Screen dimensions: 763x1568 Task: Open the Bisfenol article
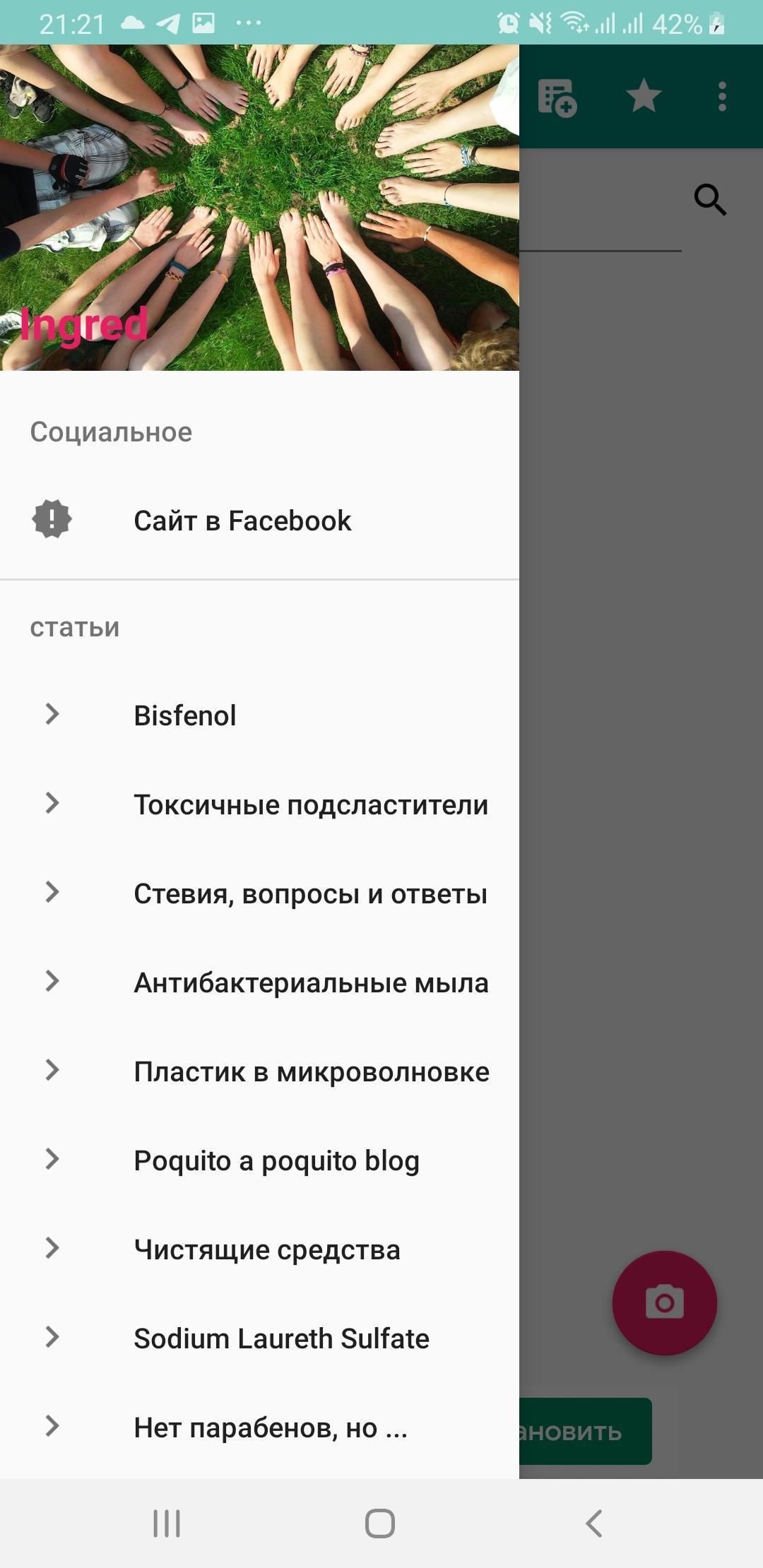point(259,715)
